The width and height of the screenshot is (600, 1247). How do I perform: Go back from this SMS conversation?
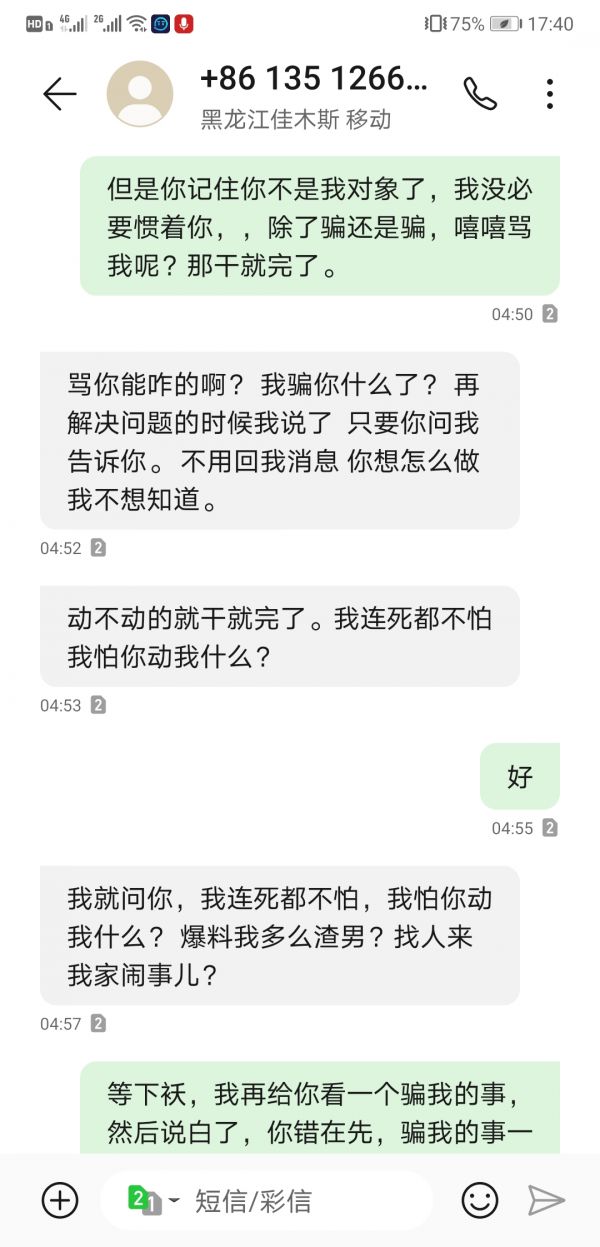pyautogui.click(x=59, y=94)
